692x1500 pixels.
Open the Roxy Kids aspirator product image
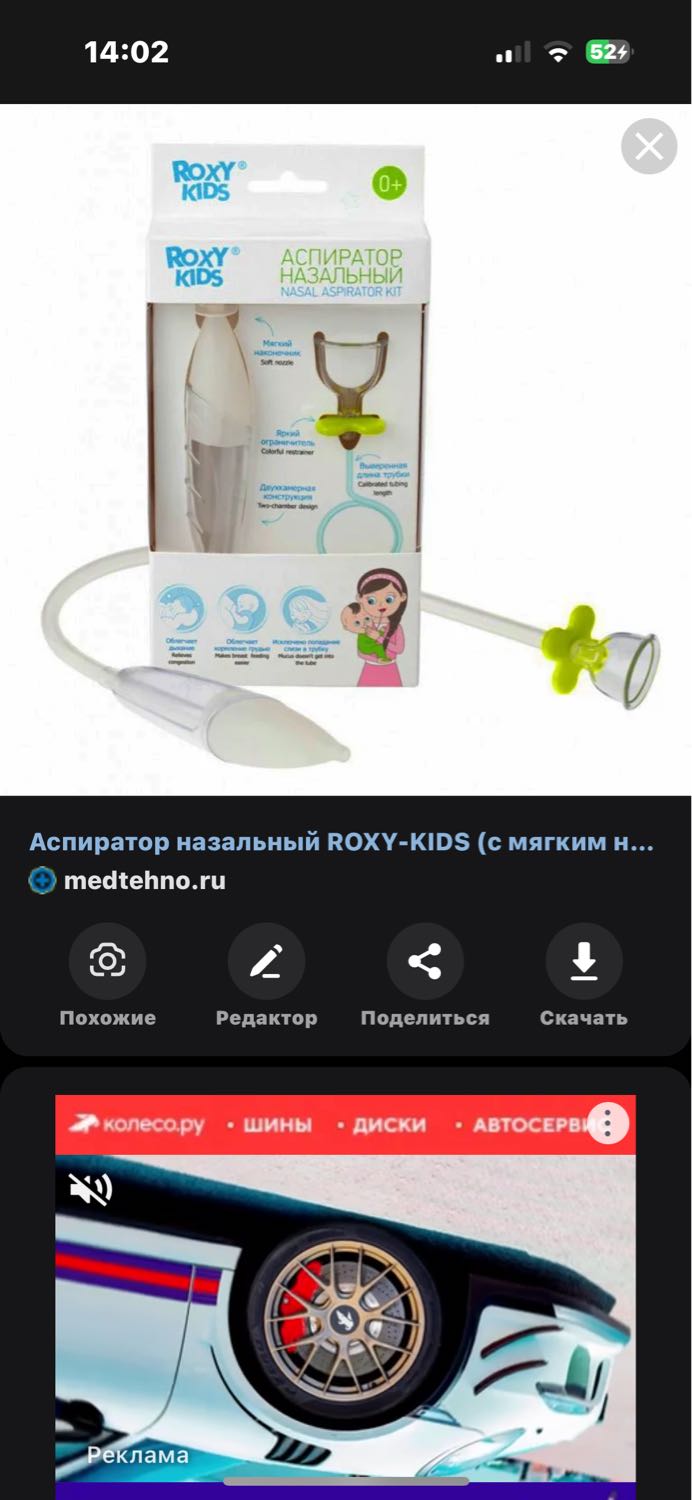pos(346,450)
